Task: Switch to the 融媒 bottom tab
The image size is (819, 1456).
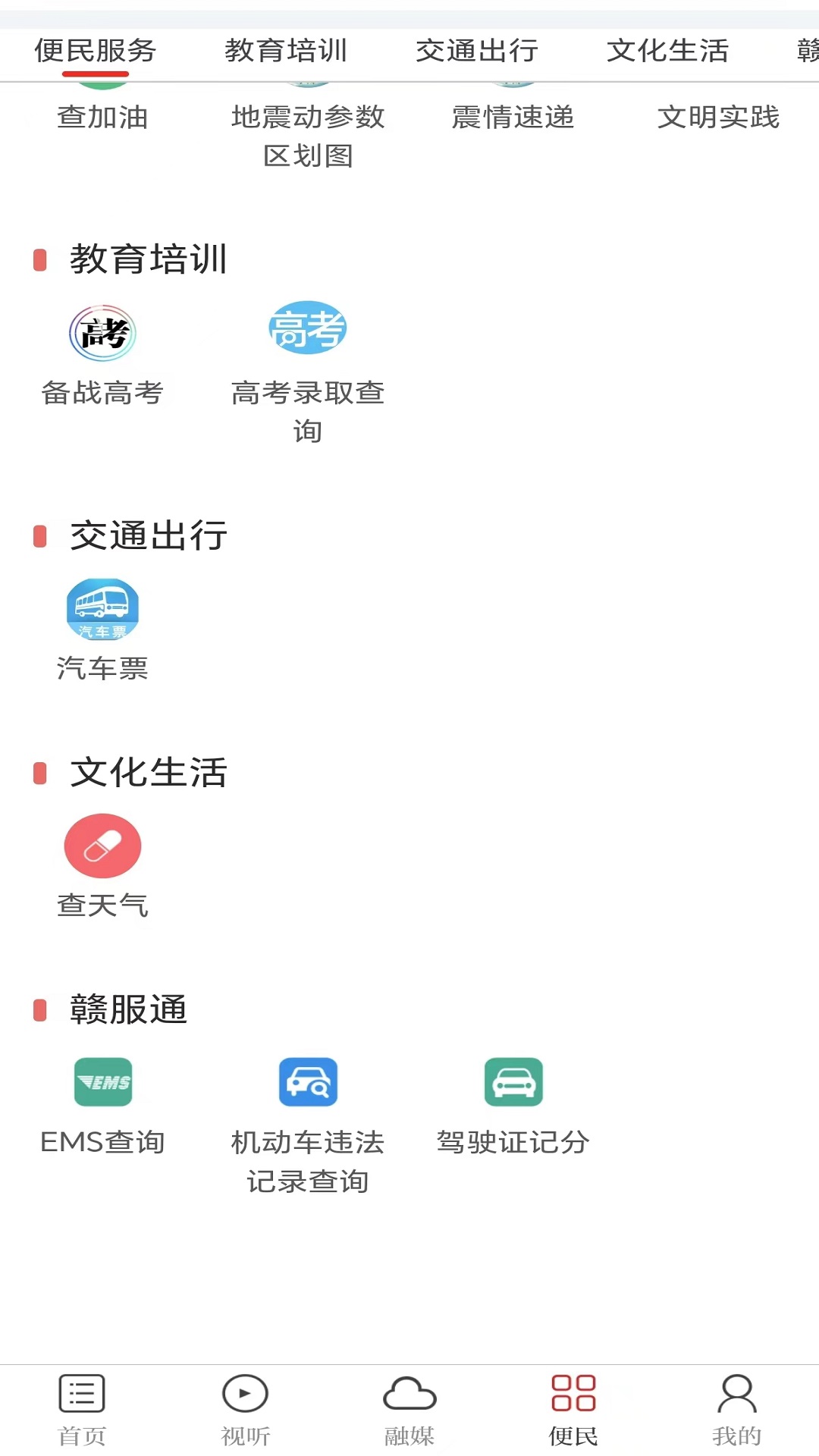Action: (409, 1410)
